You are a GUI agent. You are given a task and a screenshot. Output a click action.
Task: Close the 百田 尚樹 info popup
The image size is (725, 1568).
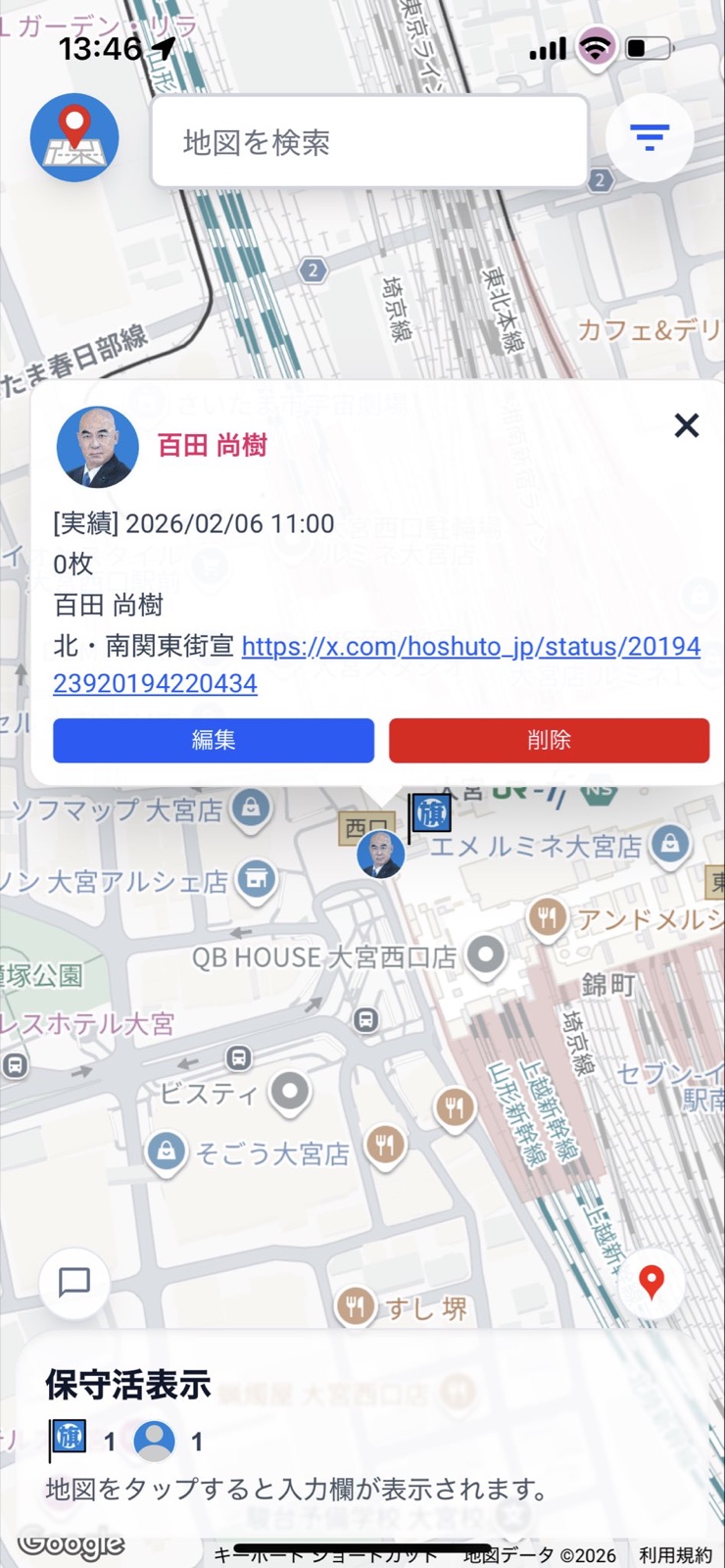(687, 424)
